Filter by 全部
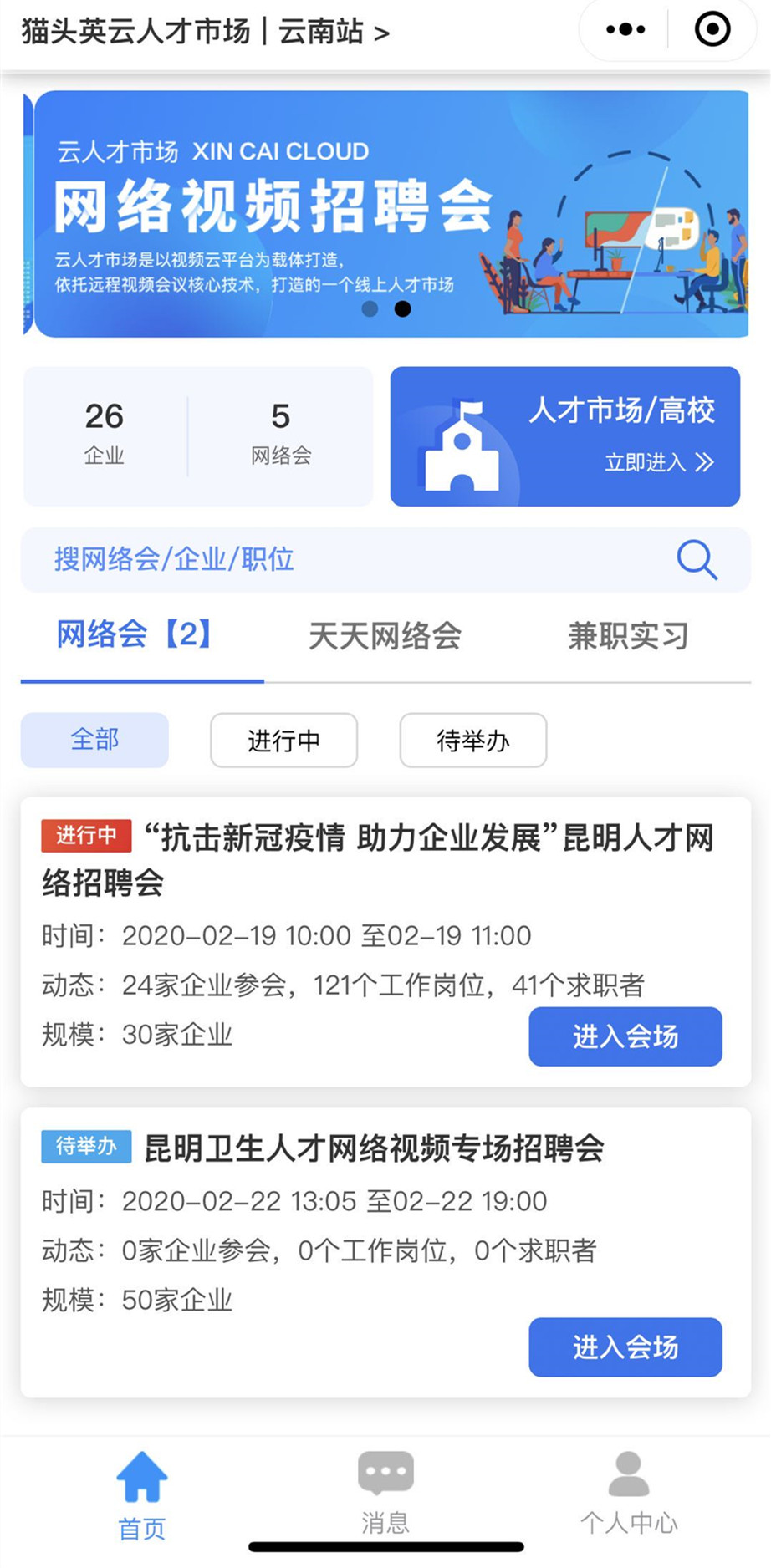This screenshot has width=771, height=1568. tap(94, 740)
